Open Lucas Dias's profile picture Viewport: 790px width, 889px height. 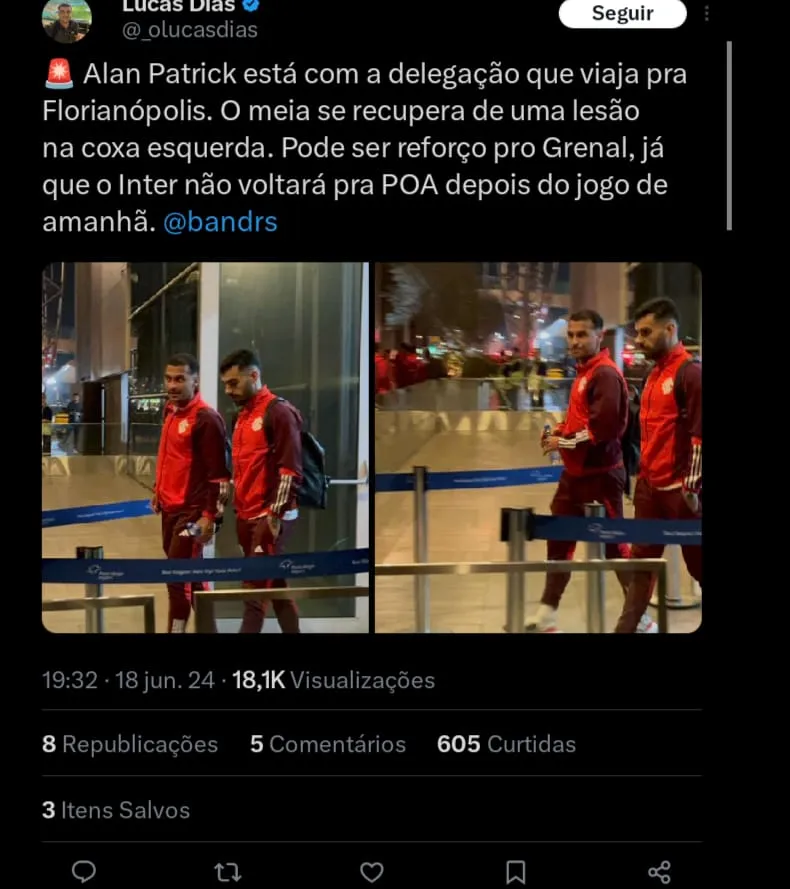67,20
